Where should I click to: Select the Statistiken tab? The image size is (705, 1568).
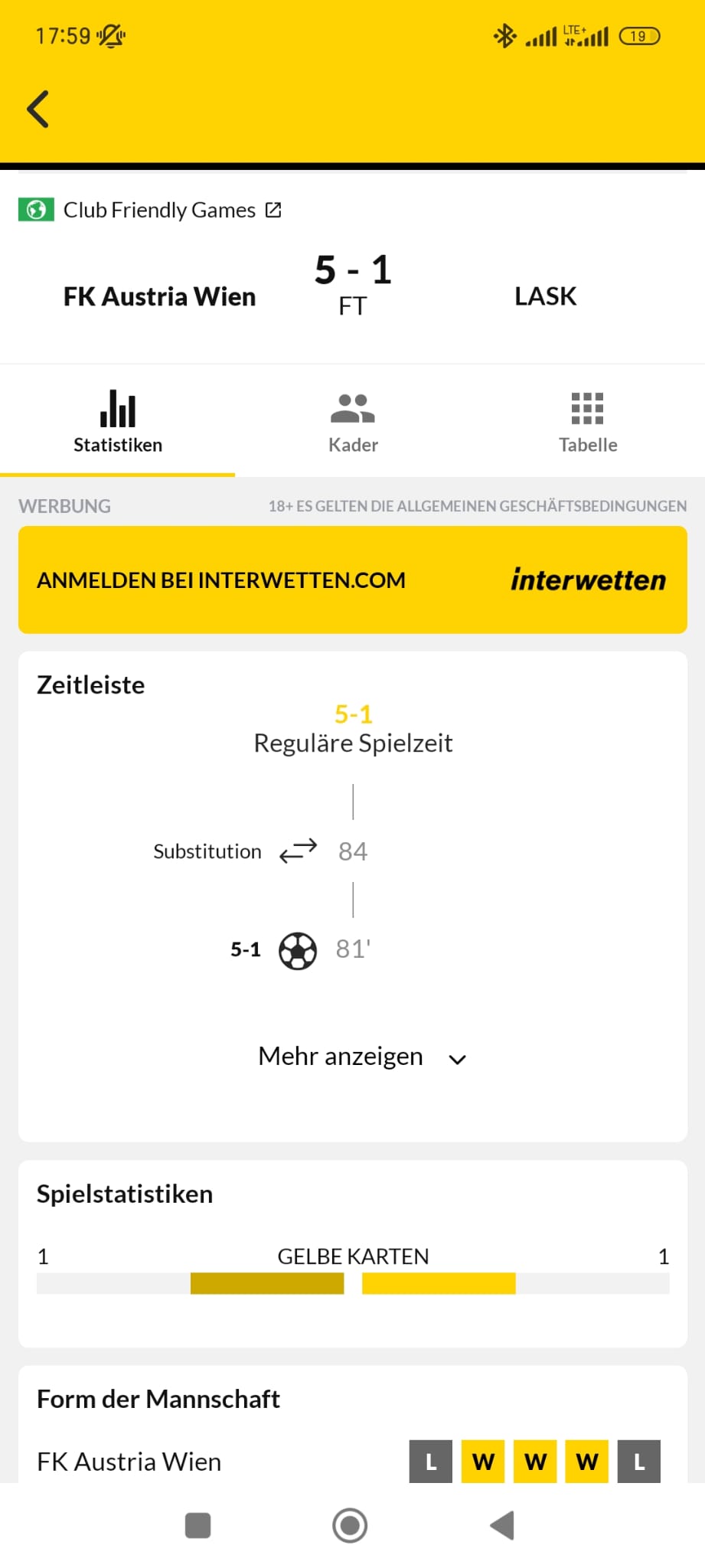[x=118, y=423]
